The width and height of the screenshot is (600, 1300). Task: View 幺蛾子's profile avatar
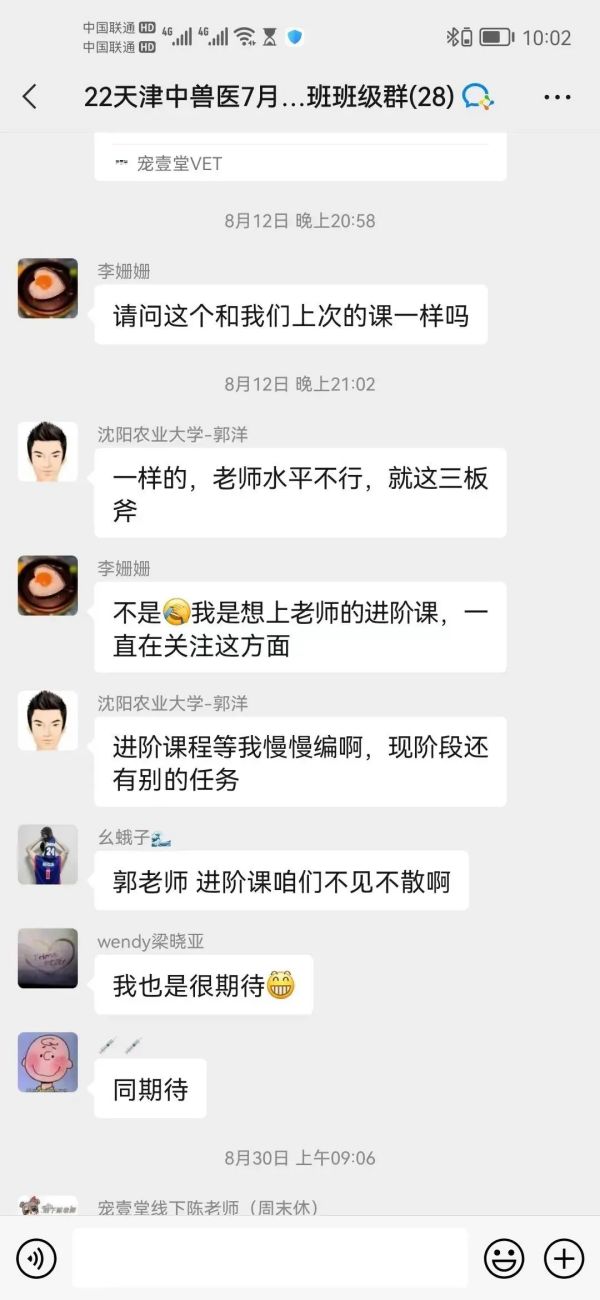point(48,855)
